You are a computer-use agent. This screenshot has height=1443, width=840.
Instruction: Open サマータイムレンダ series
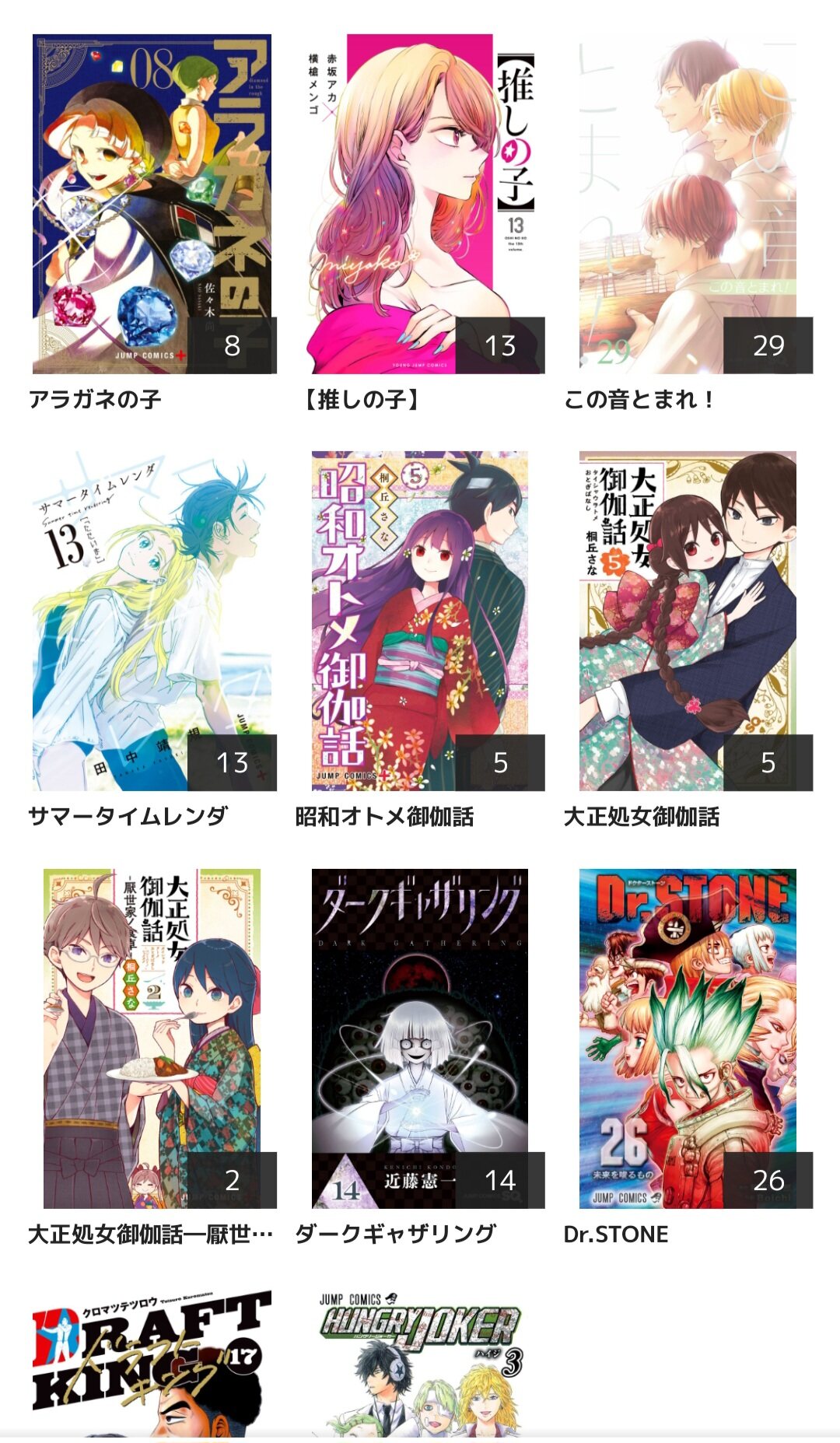click(x=152, y=621)
